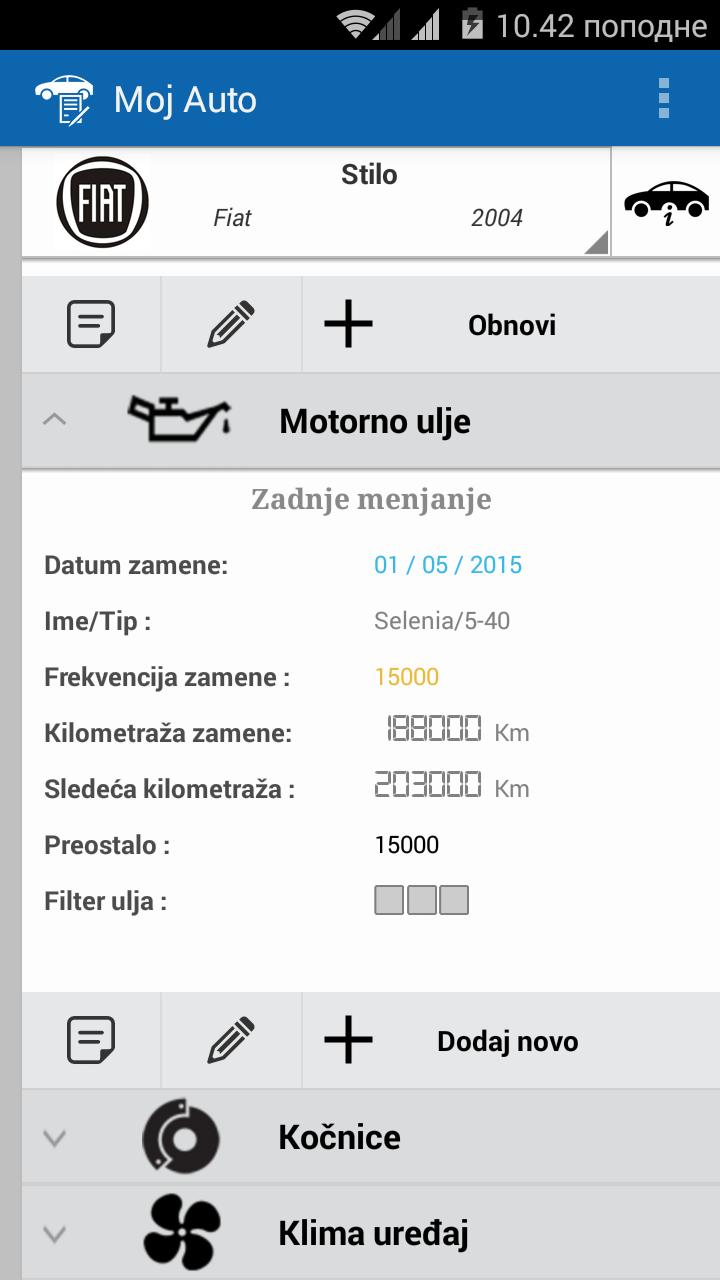Check the last Filter ulja box
This screenshot has width=720, height=1280.
[454, 900]
